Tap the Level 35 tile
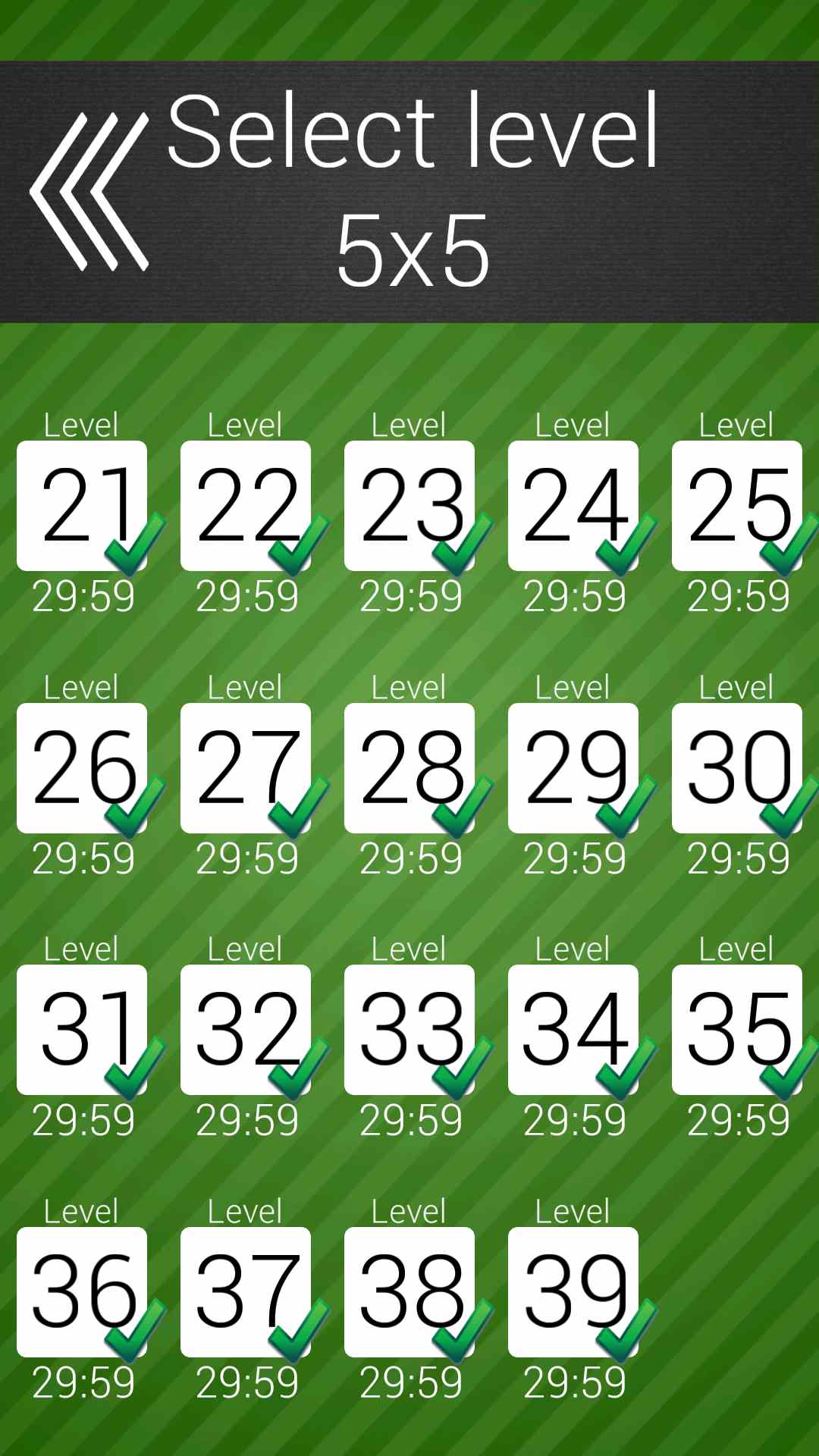The image size is (819, 1456). coord(737,1029)
